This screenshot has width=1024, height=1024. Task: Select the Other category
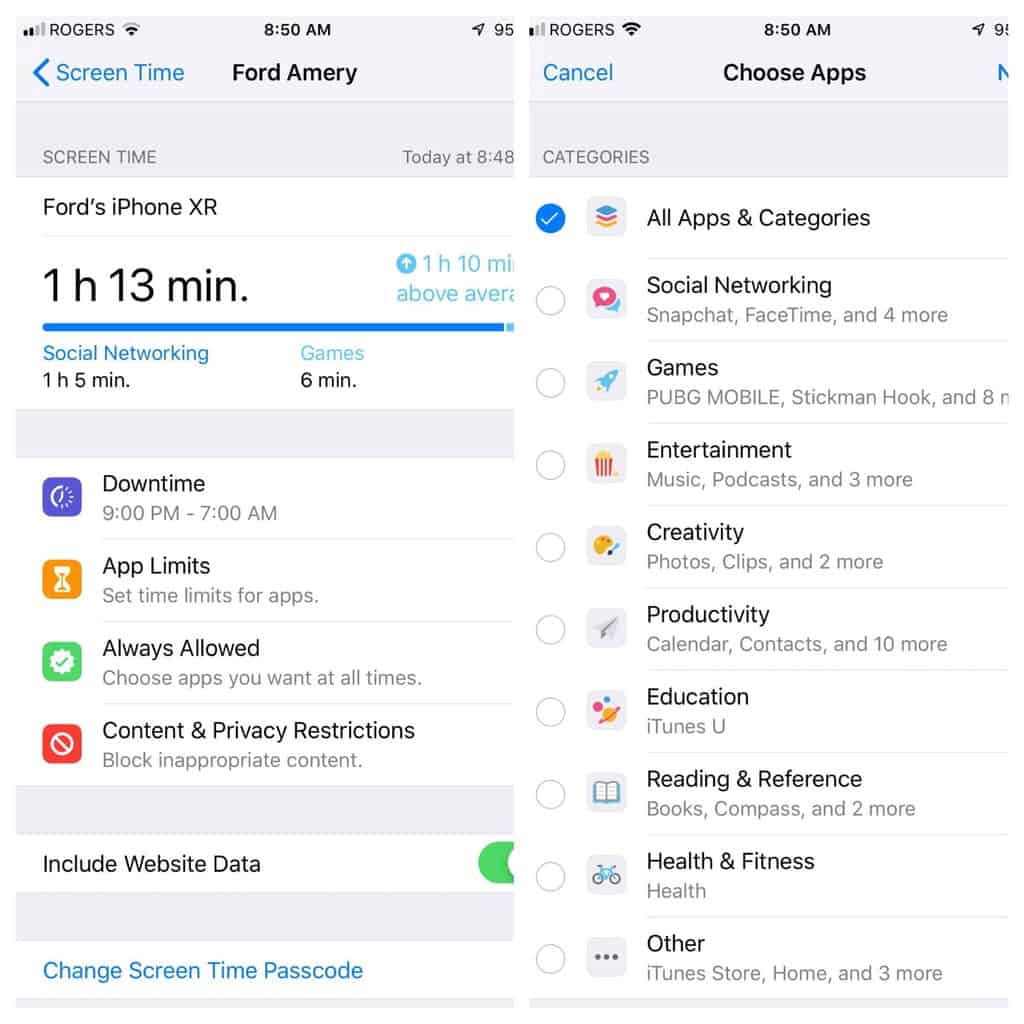pyautogui.click(x=551, y=958)
